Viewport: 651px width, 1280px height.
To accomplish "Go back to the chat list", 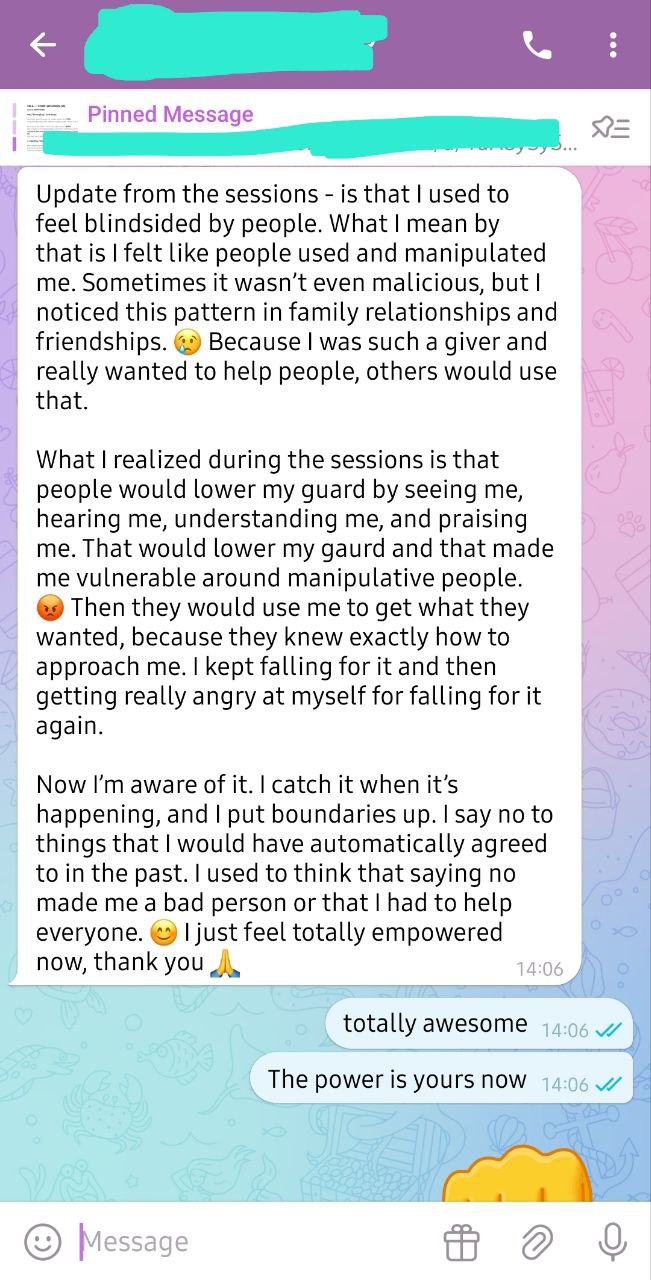I will tap(42, 45).
